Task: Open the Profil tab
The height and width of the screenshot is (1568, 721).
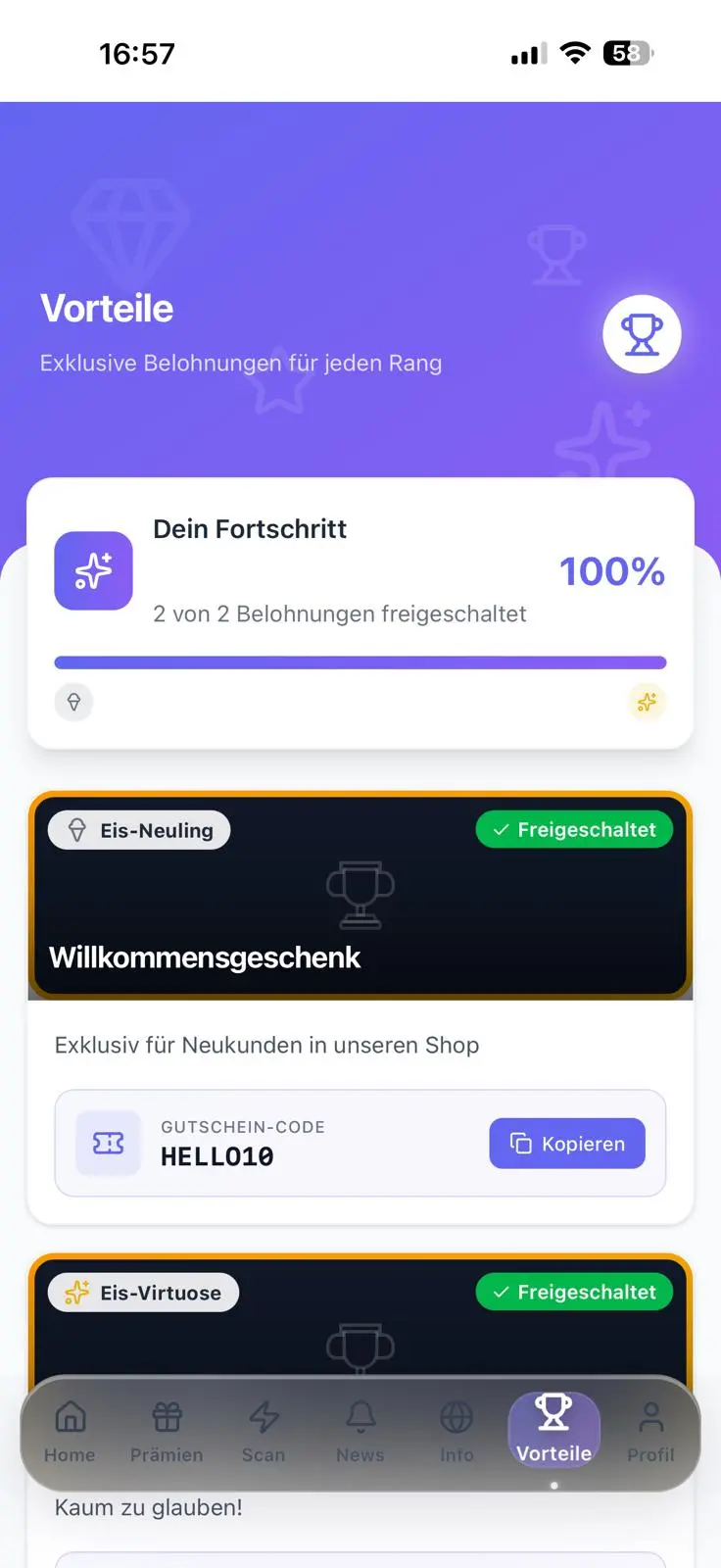Action: 650,1432
